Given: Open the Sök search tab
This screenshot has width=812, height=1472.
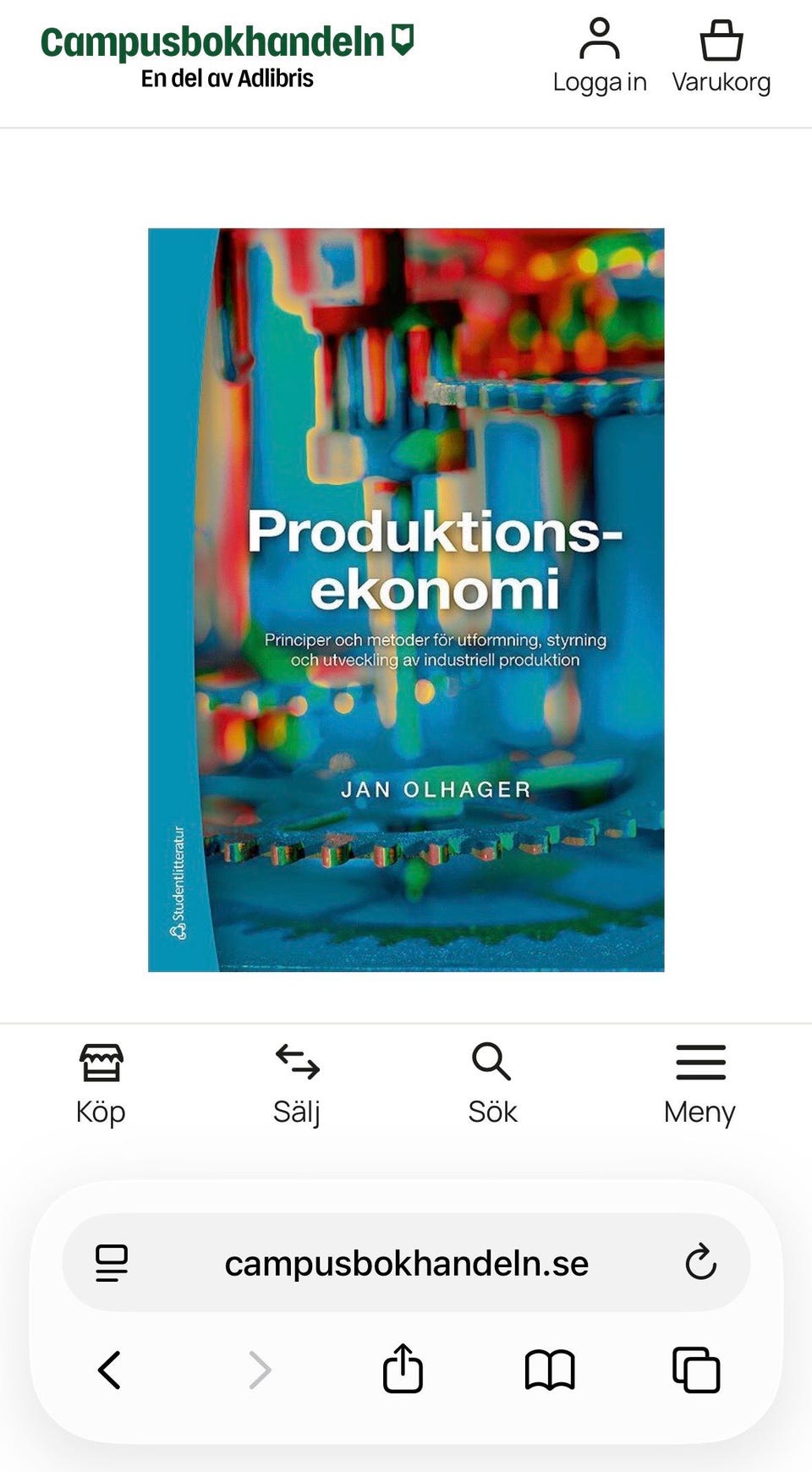Looking at the screenshot, I should pyautogui.click(x=492, y=1085).
